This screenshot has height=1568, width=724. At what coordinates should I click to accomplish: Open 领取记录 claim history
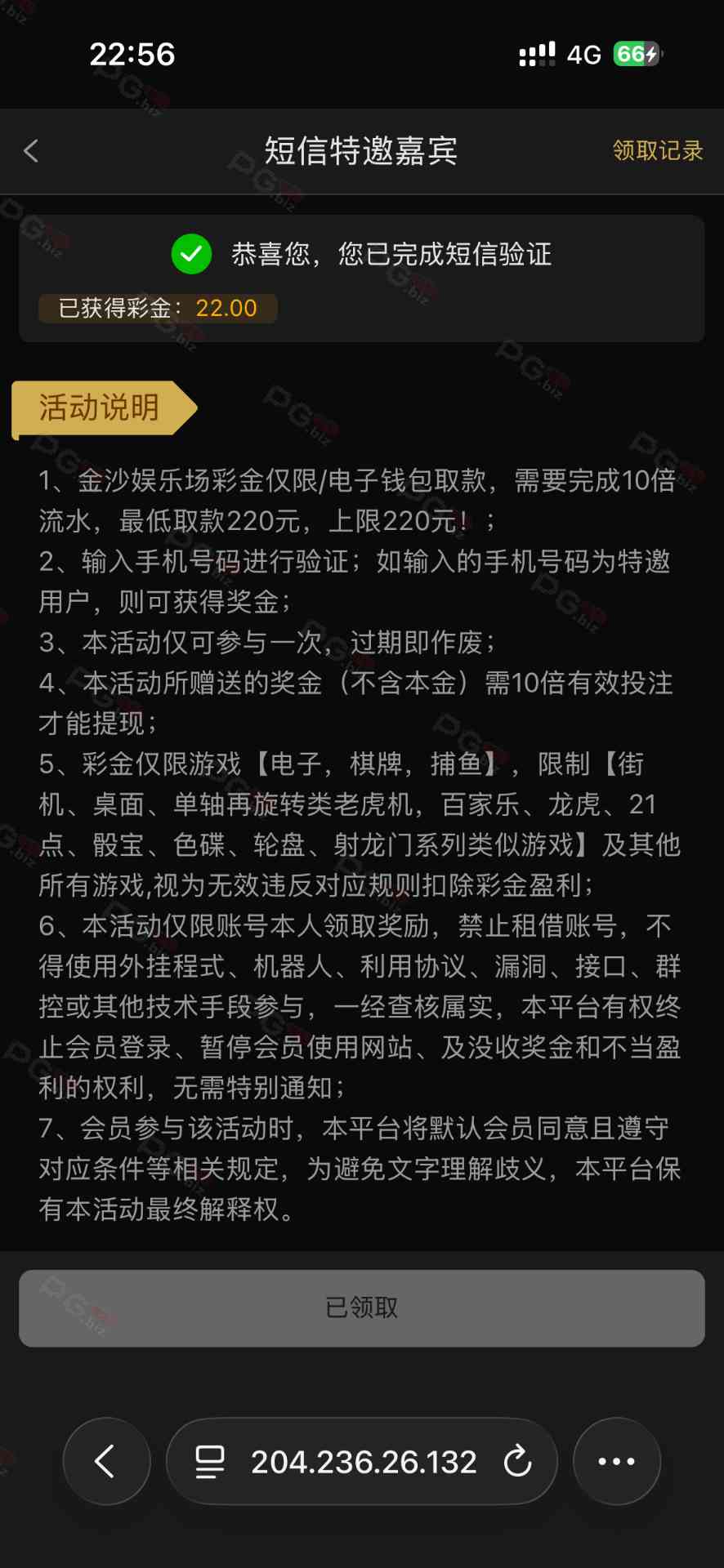658,151
